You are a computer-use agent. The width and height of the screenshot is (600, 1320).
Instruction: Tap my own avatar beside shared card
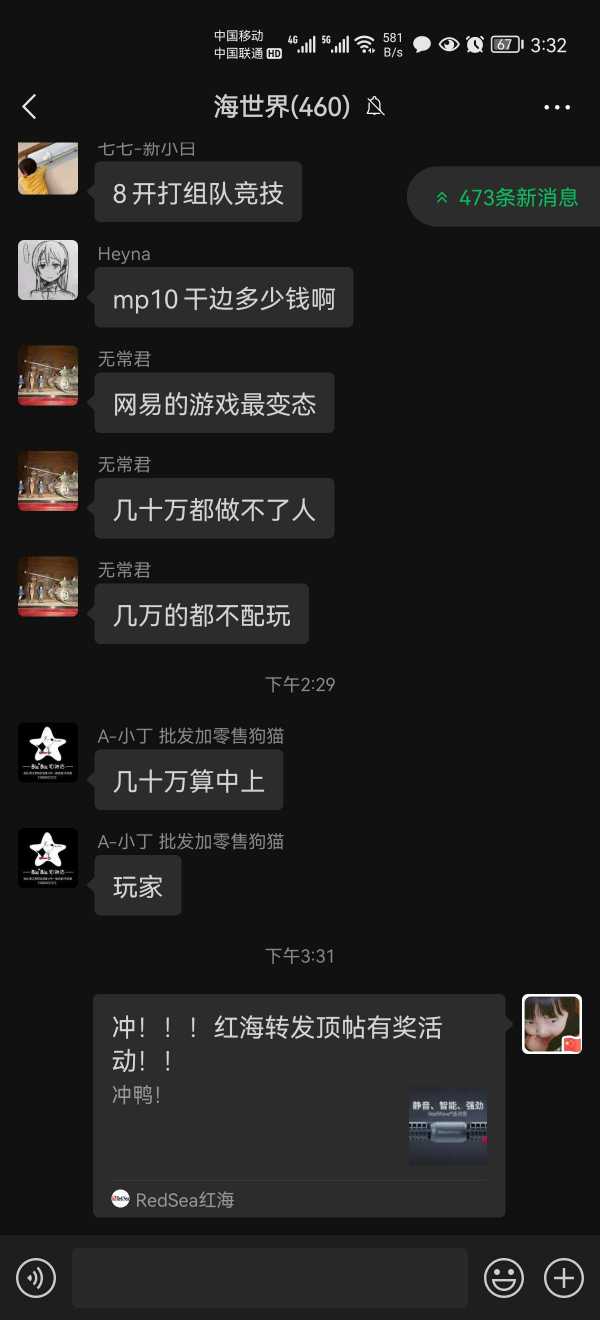[552, 1024]
